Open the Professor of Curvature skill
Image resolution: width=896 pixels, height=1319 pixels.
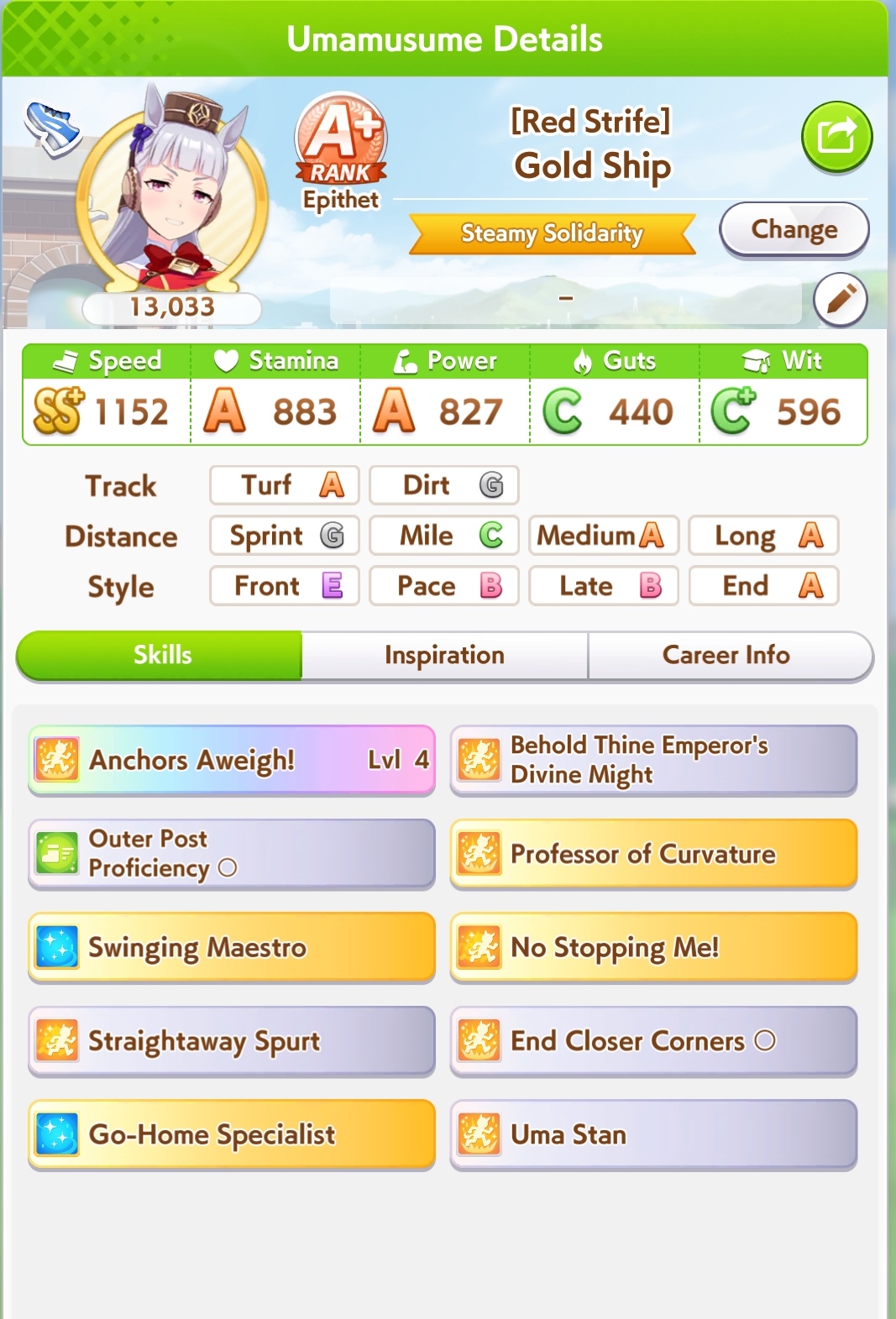(x=652, y=853)
